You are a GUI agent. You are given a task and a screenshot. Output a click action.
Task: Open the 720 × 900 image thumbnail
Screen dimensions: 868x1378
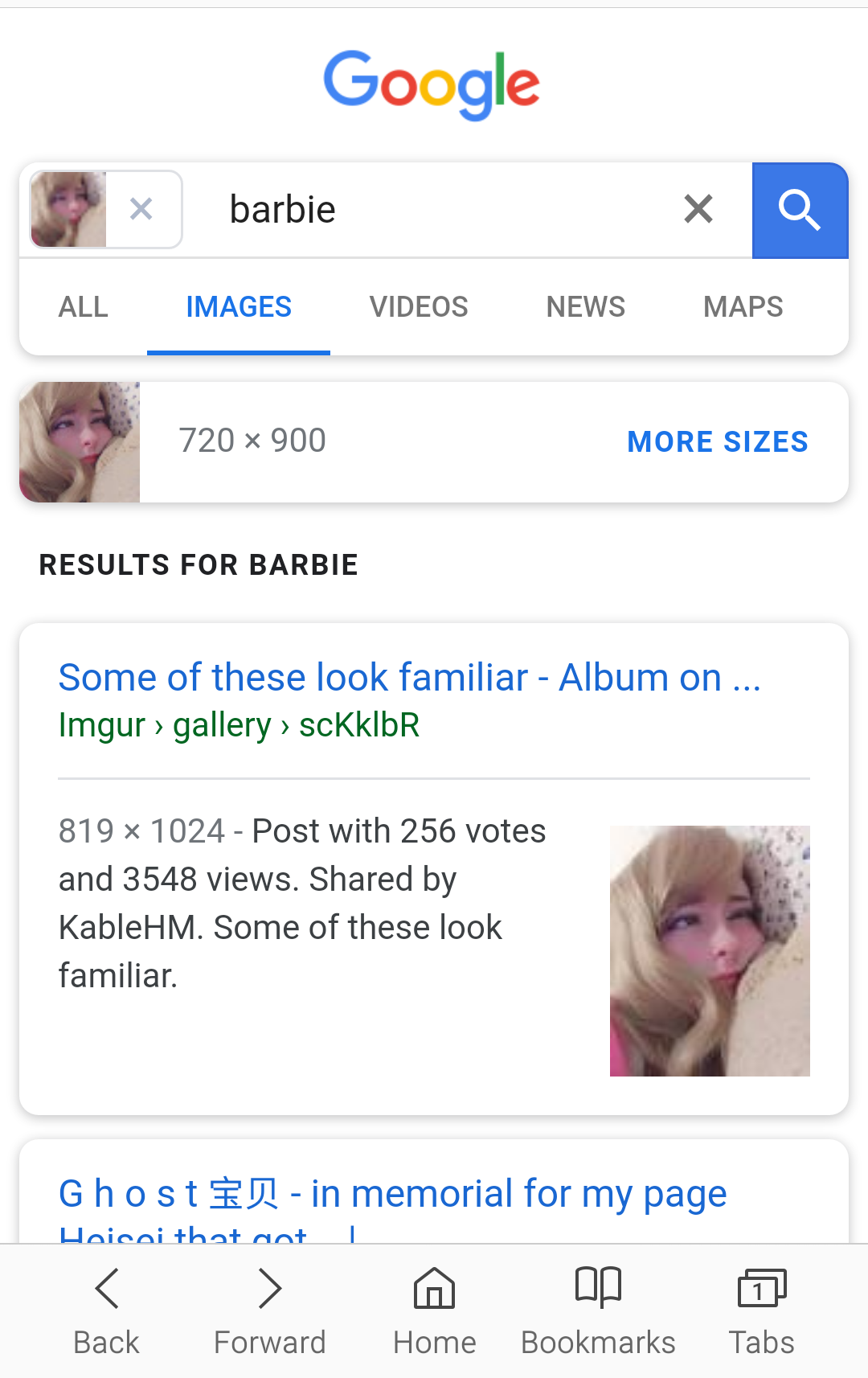click(80, 442)
